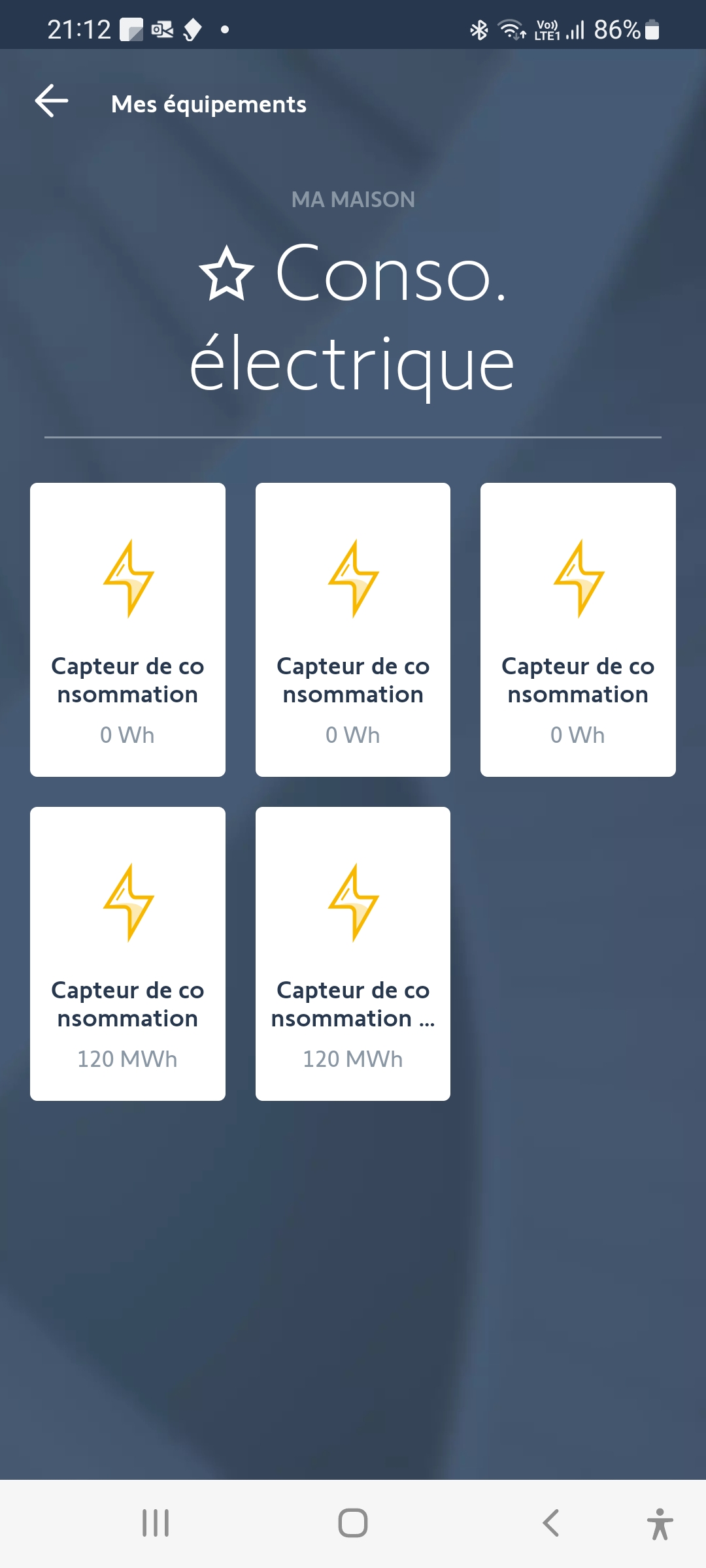Tap the system home button
This screenshot has width=706, height=1568.
(x=353, y=1523)
